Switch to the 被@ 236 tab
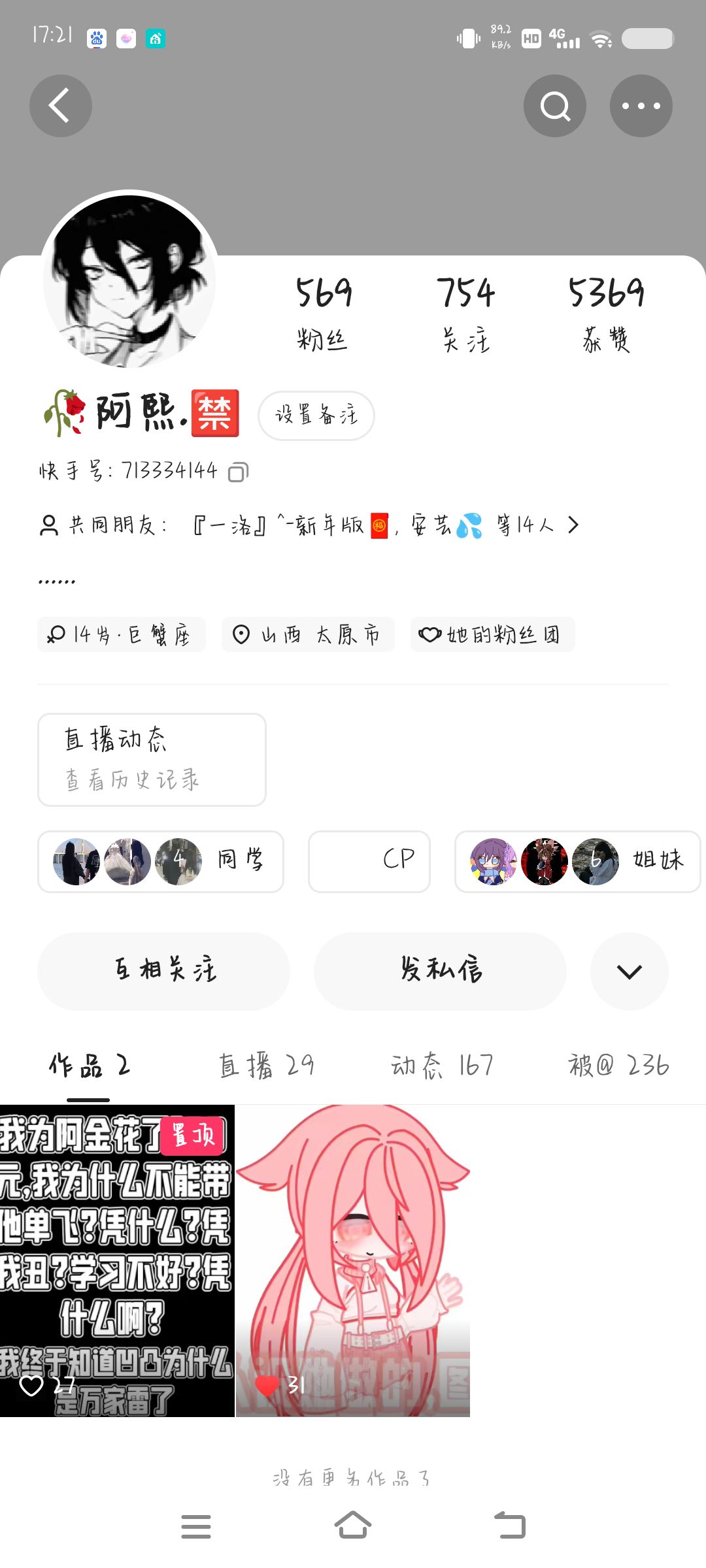 [x=618, y=1066]
